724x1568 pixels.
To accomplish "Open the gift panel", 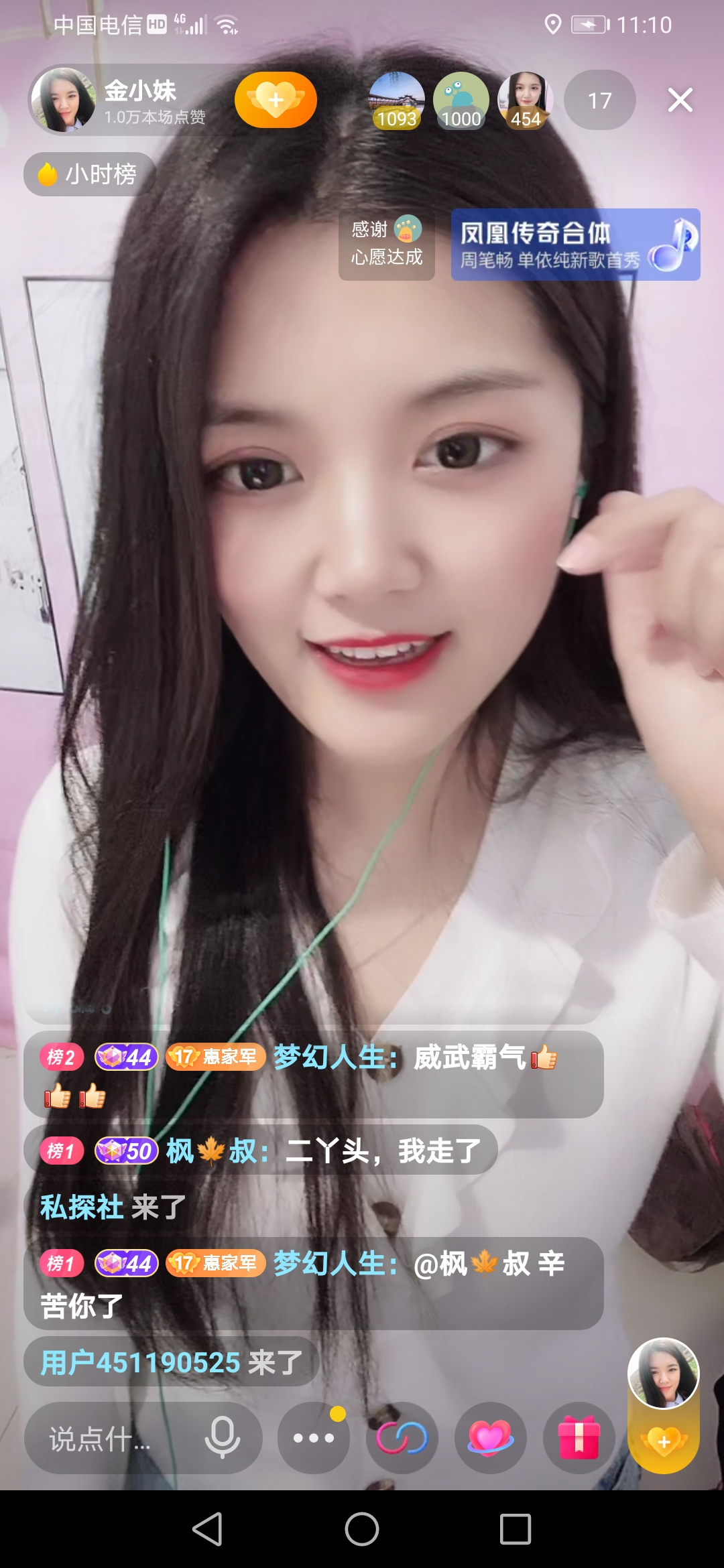I will tap(579, 1438).
